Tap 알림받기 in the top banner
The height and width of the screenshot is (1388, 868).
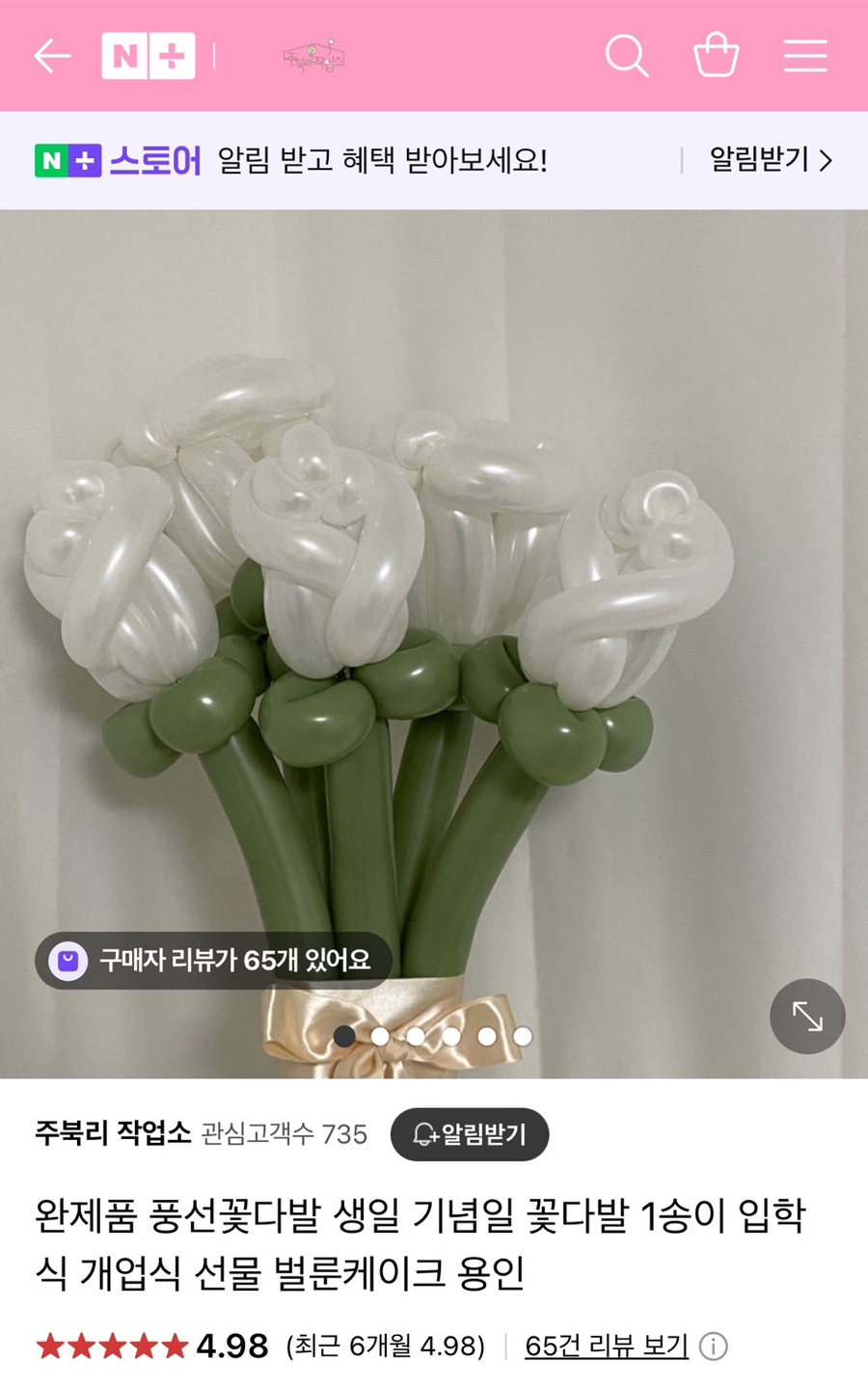click(770, 160)
